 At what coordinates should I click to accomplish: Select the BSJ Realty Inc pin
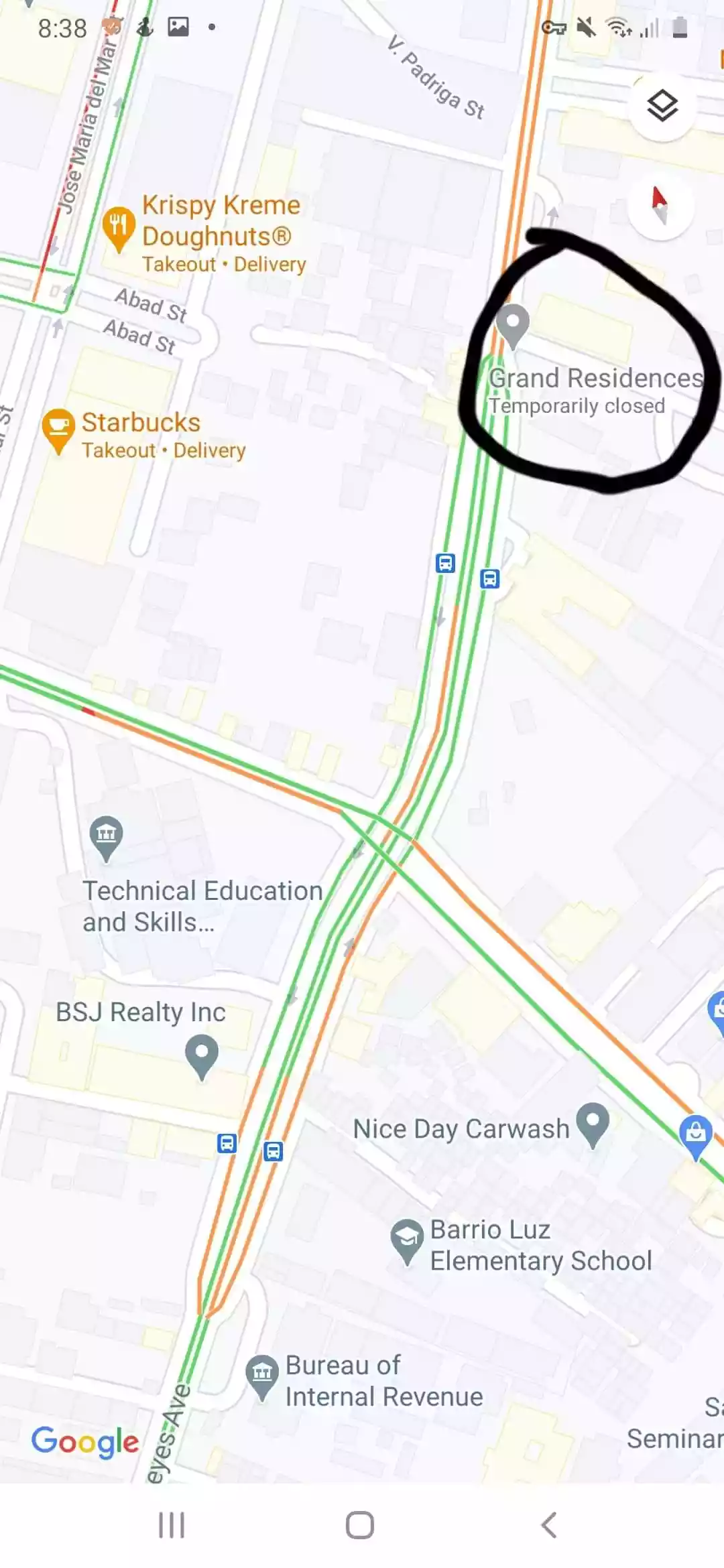point(202,1055)
